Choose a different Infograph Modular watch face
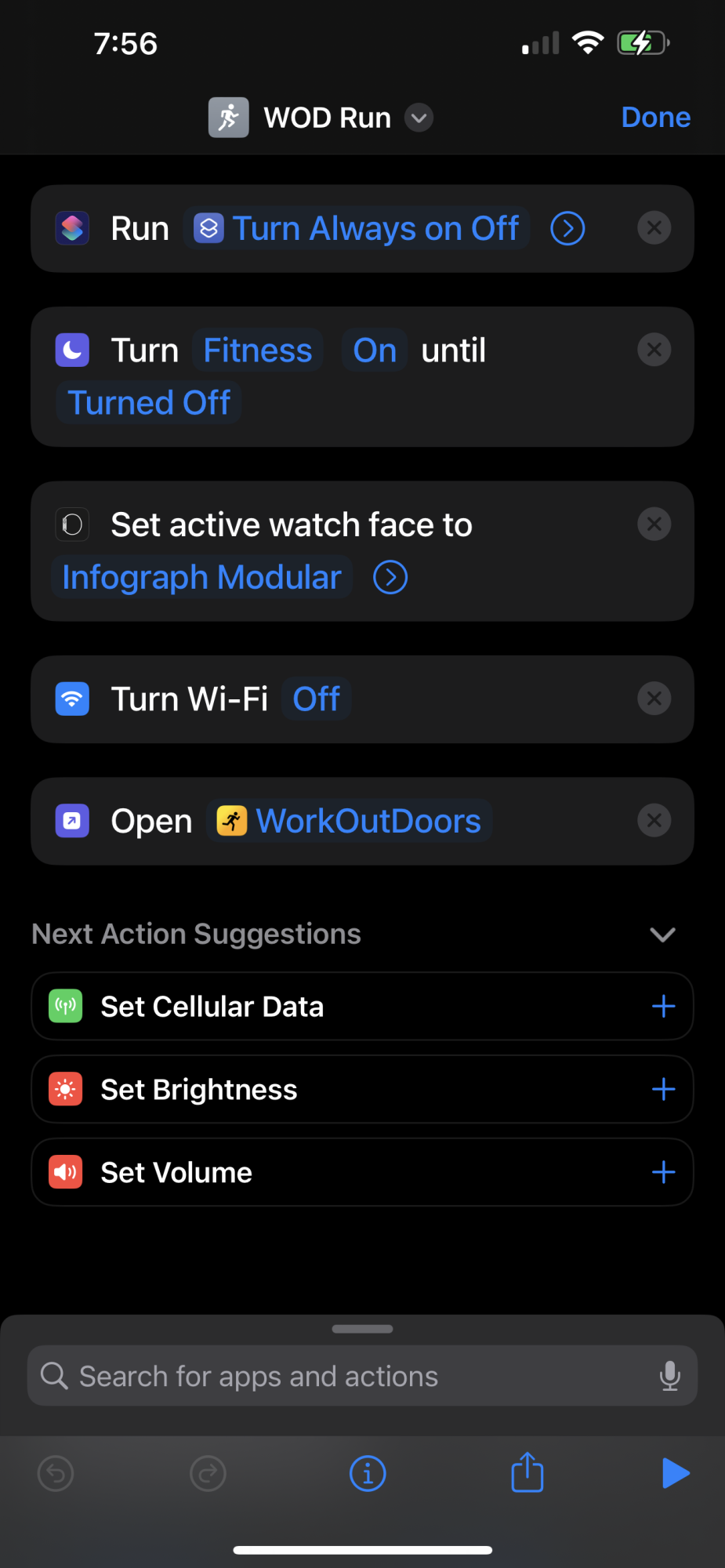This screenshot has width=725, height=1568. pos(202,578)
